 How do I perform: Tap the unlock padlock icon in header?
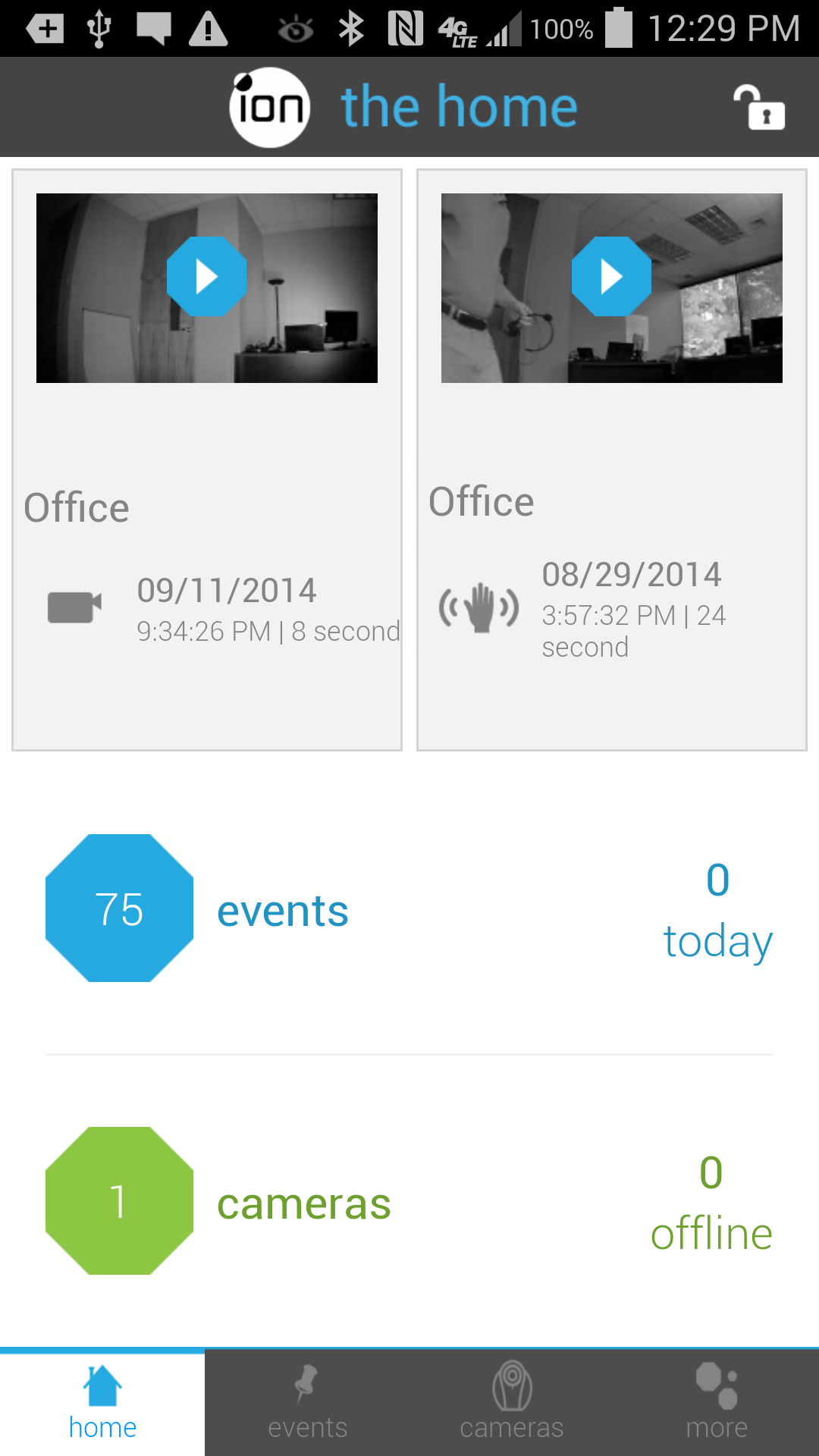(759, 107)
